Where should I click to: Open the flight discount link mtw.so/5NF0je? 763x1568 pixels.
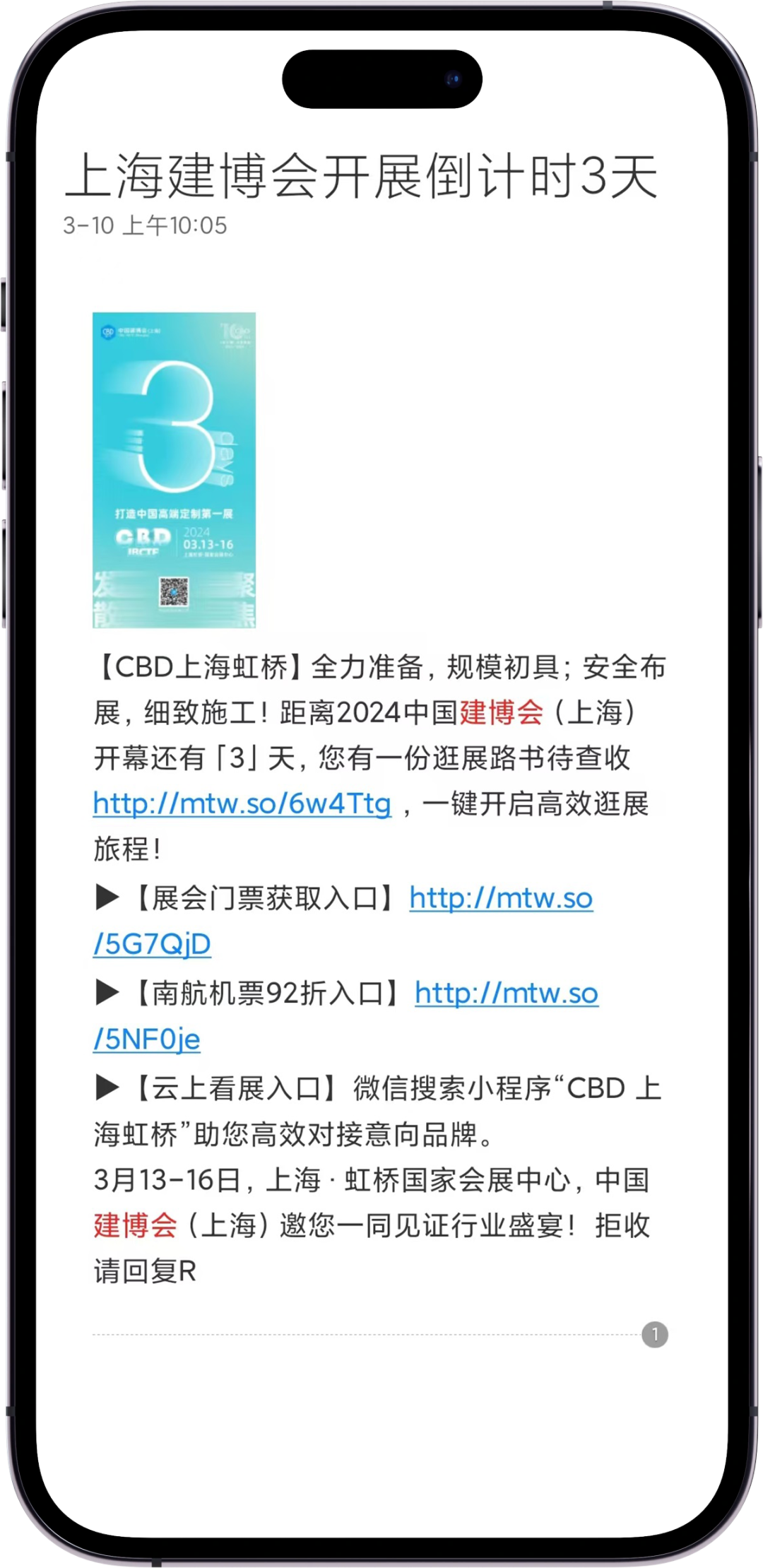pyautogui.click(x=506, y=994)
